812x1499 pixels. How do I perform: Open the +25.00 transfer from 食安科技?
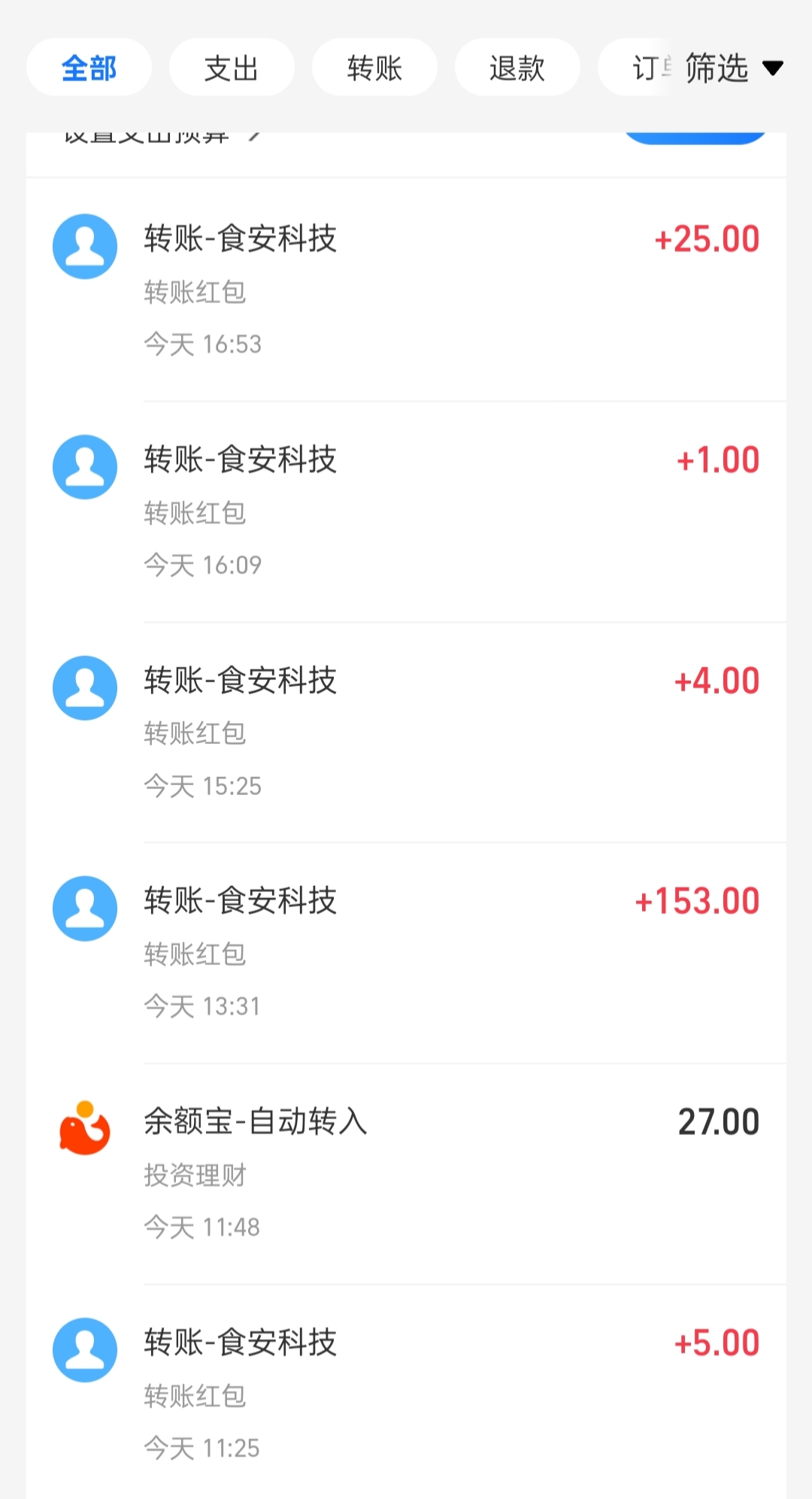[406, 290]
